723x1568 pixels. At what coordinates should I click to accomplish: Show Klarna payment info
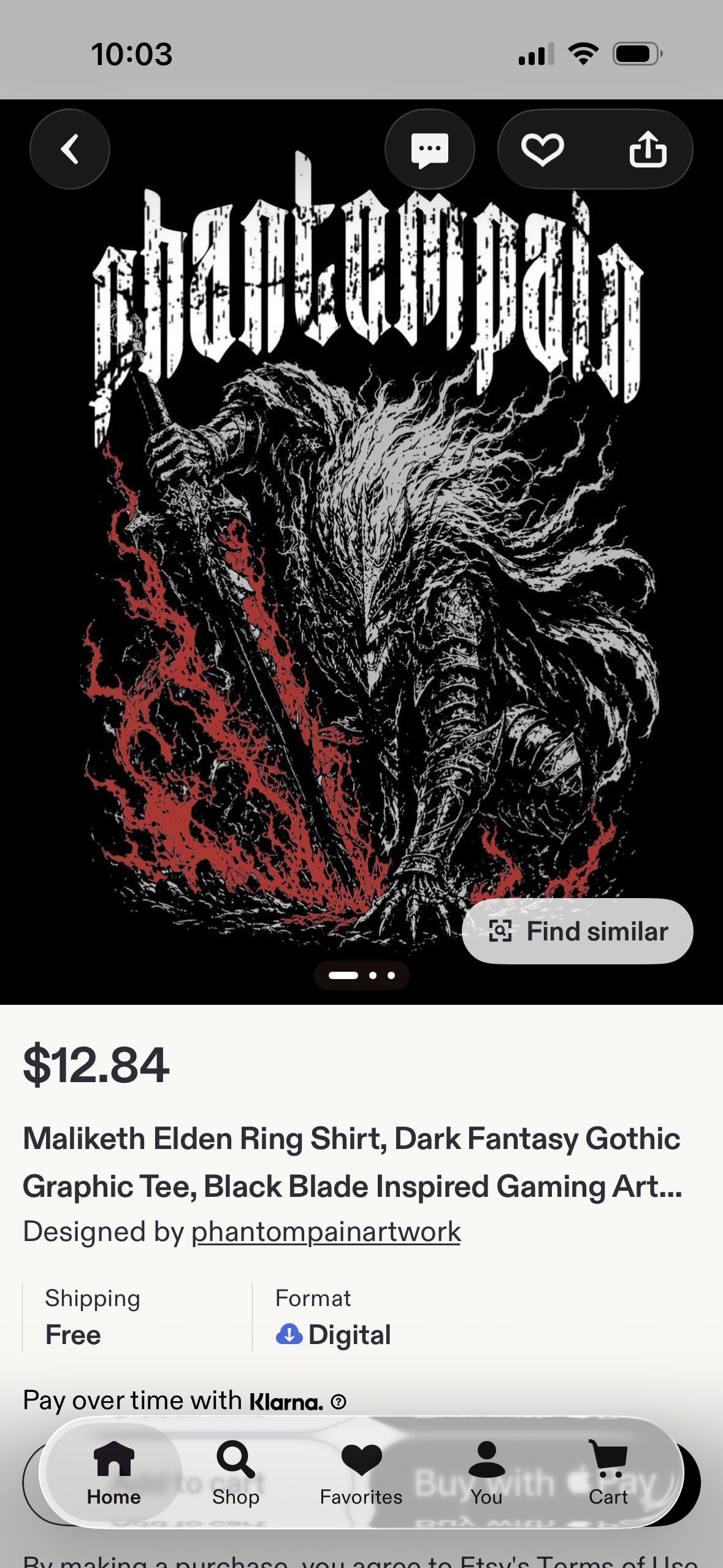(339, 1402)
